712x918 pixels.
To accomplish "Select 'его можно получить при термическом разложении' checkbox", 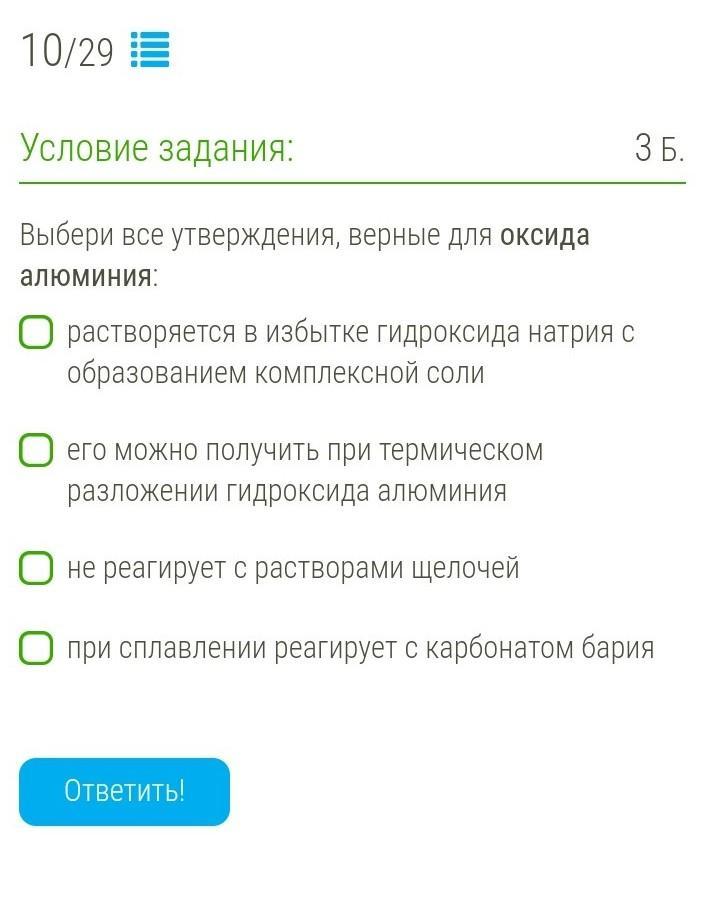I will pos(36,450).
